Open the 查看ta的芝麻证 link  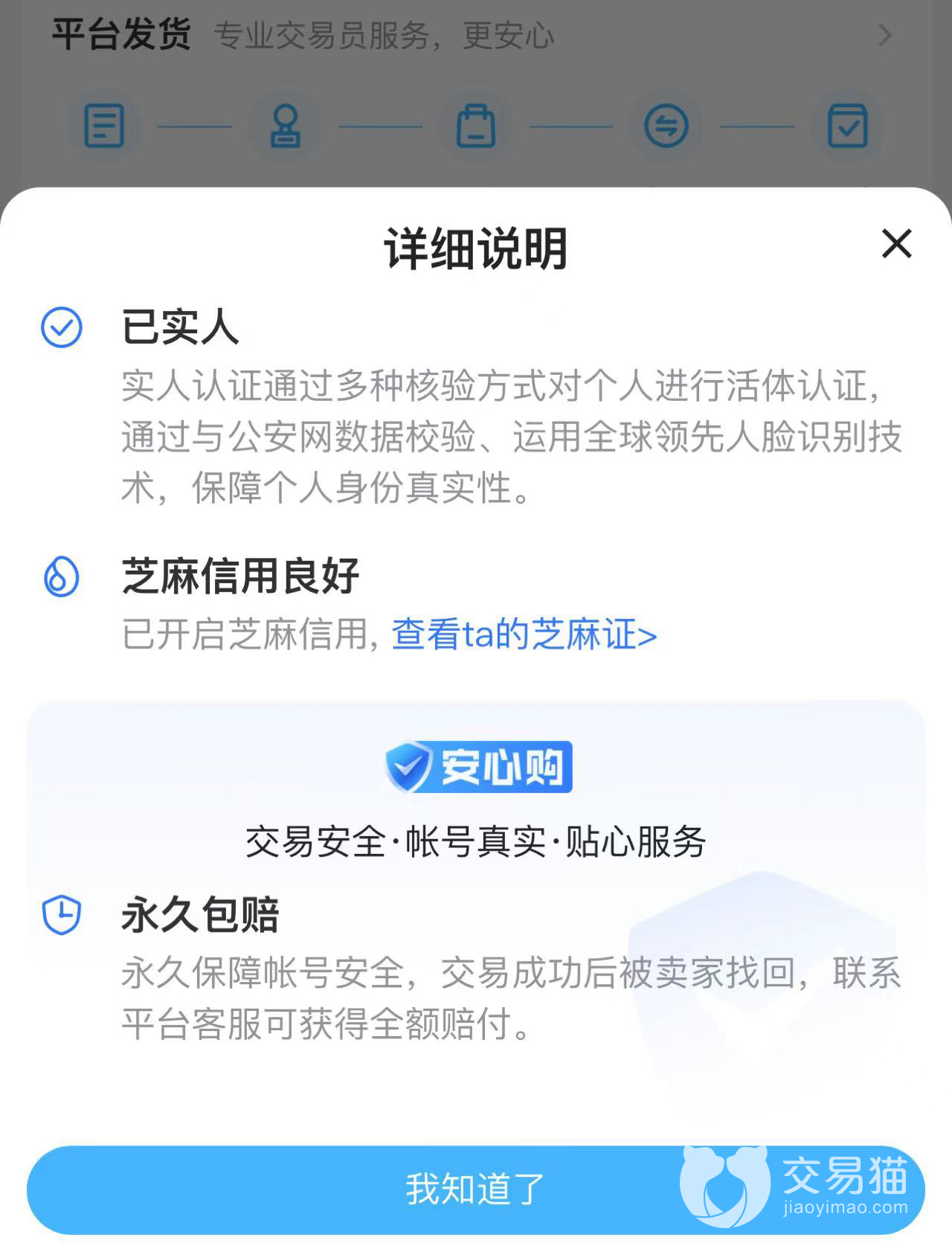coord(524,635)
